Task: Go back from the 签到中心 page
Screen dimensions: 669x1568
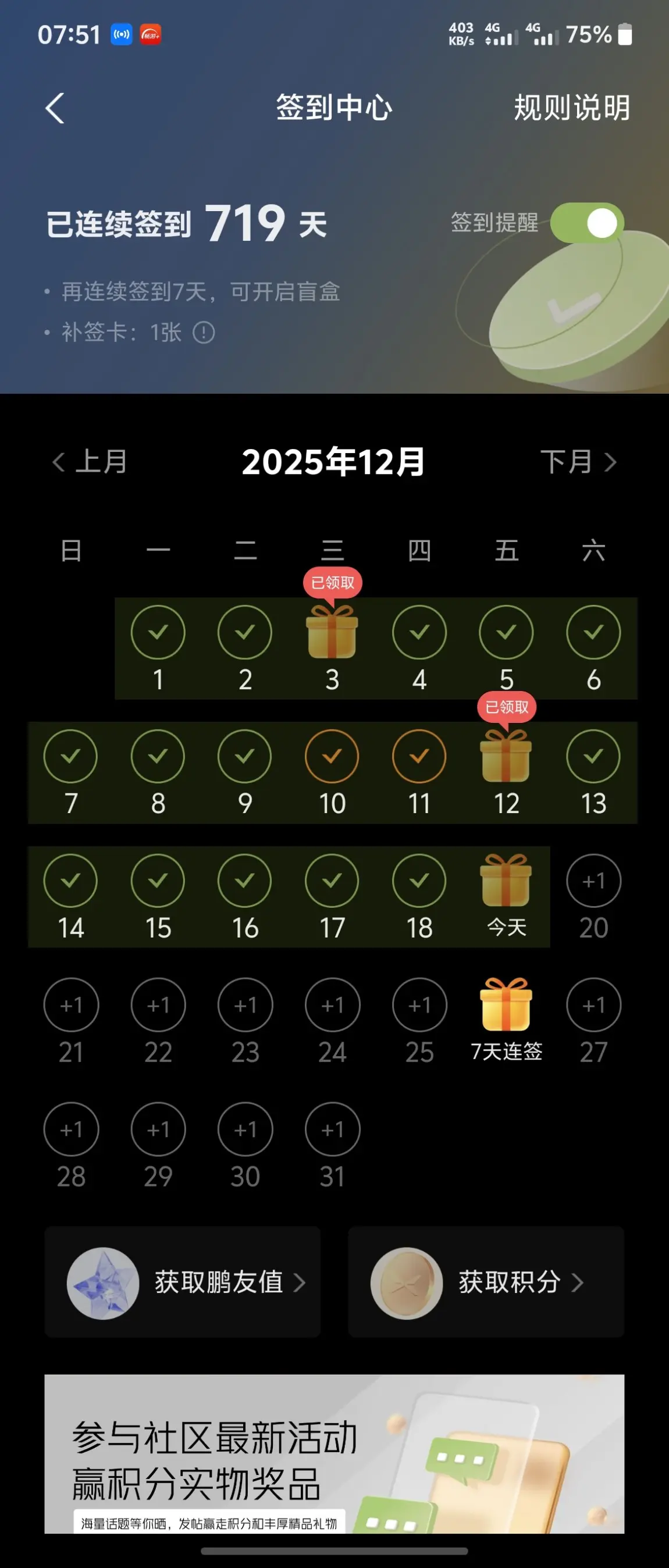Action: click(55, 108)
